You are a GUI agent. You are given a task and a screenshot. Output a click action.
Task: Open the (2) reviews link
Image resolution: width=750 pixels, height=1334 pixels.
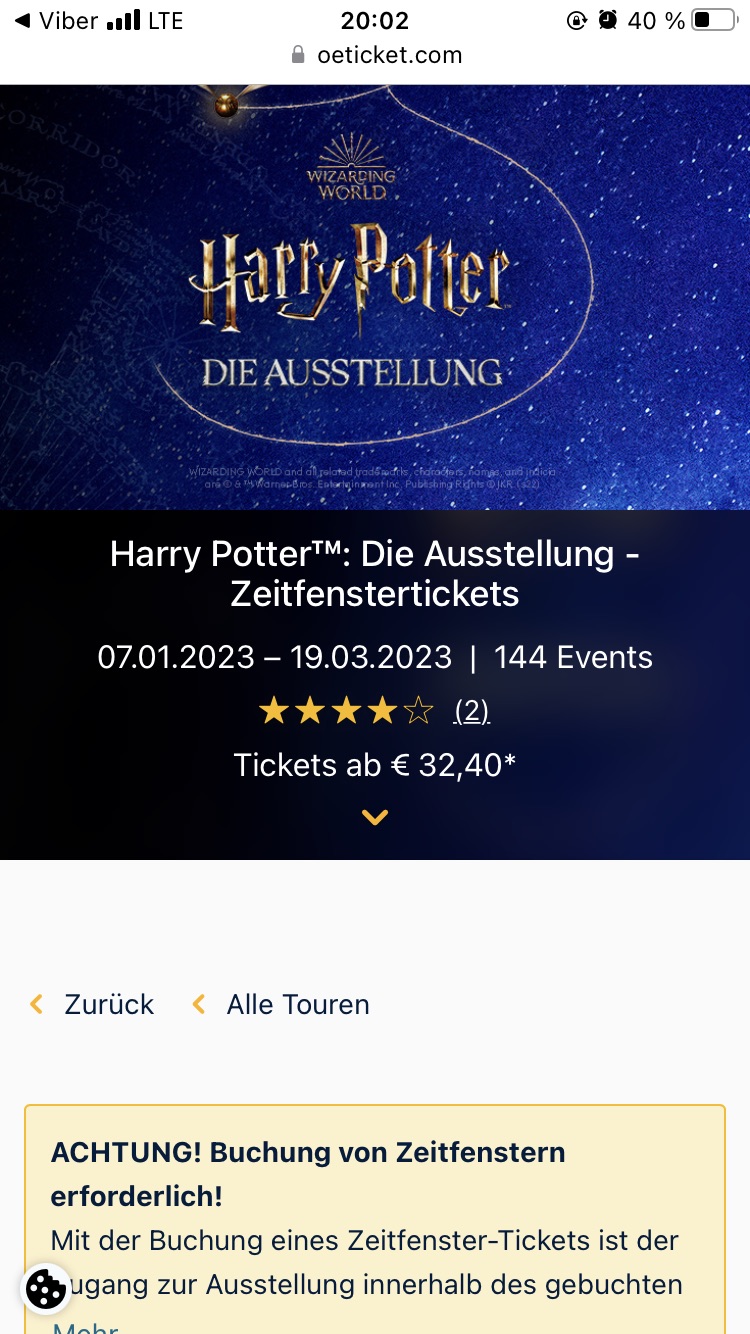[471, 711]
